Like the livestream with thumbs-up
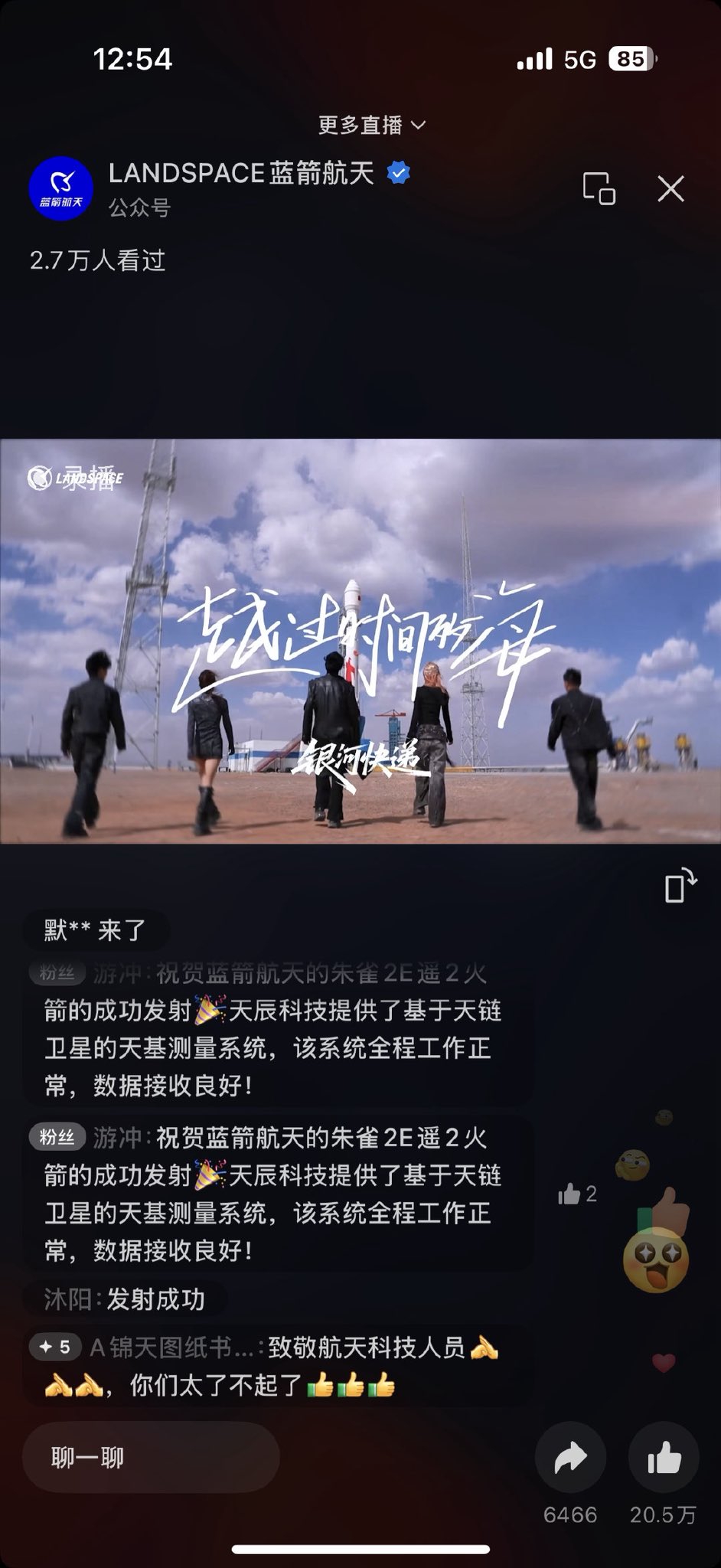 point(664,1458)
